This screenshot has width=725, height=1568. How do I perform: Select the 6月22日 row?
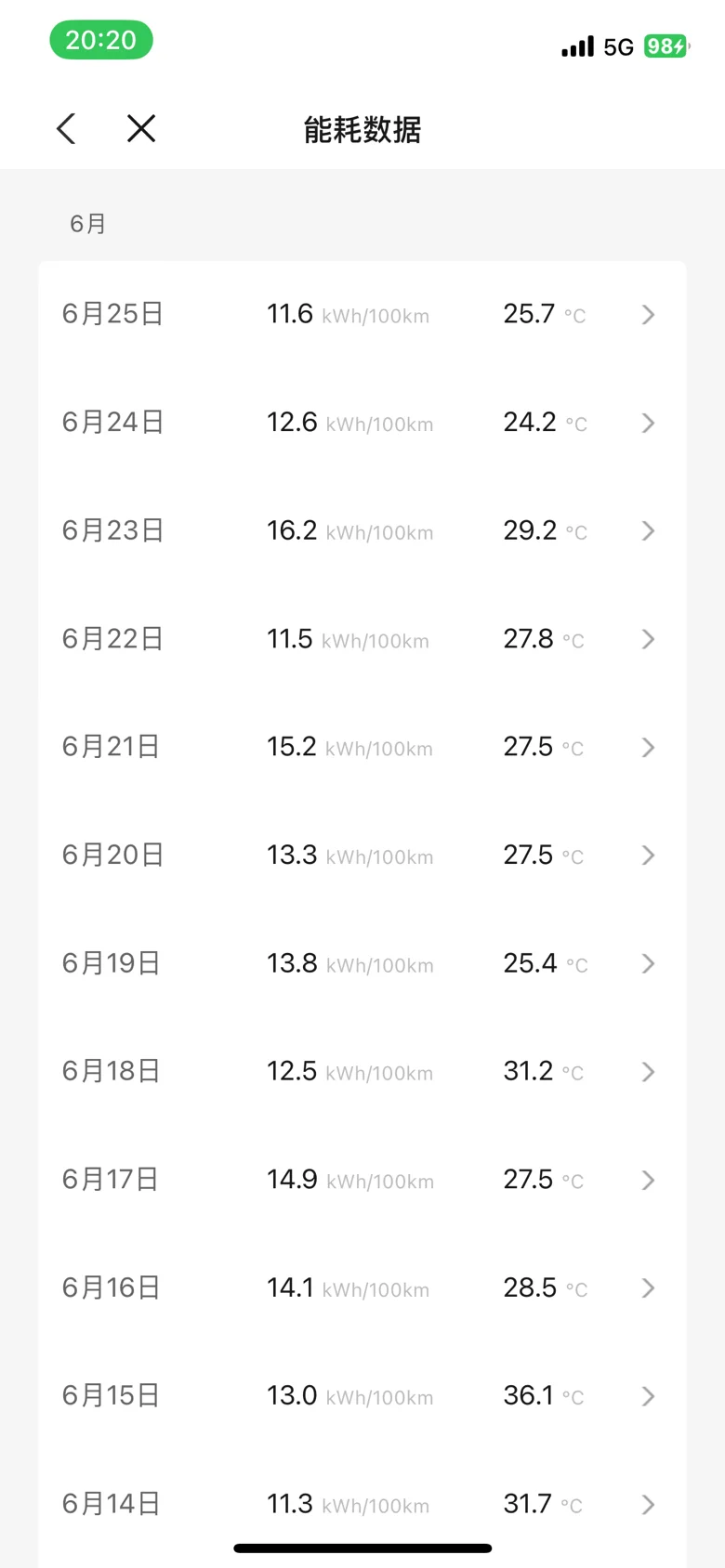point(362,639)
